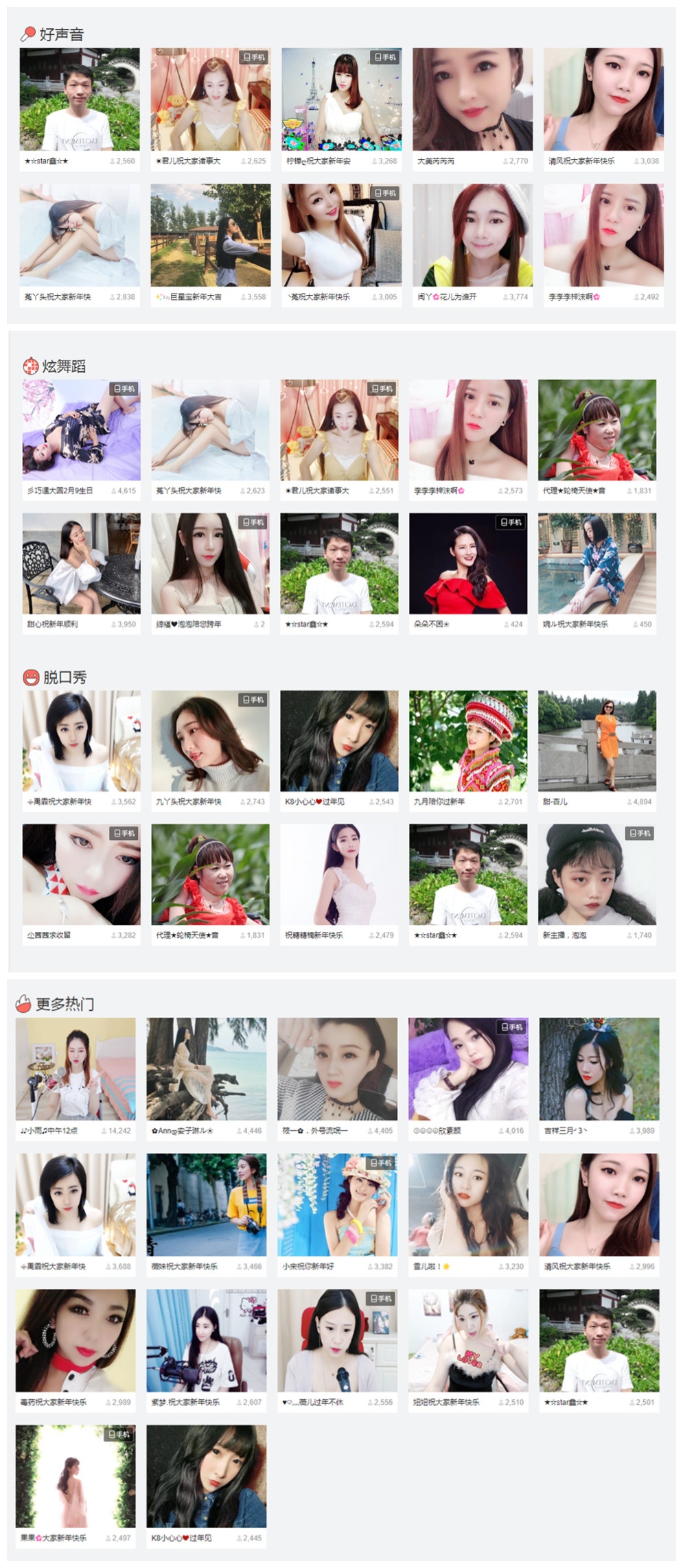Screen dimensions: 683x1568
Task: Open 朵朵不困 live room
Action: pos(468,563)
